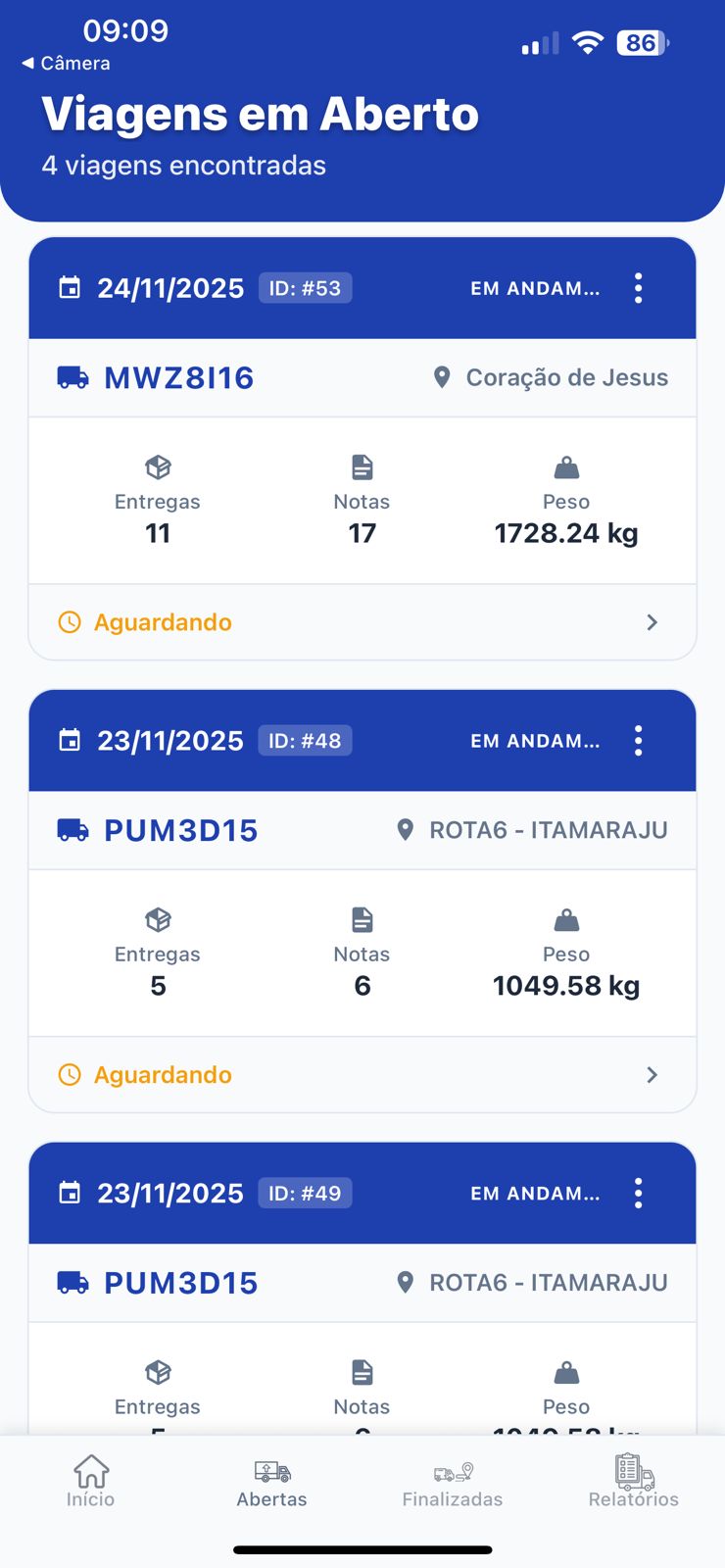This screenshot has width=725, height=1568.
Task: Open the three-dot menu on trip #49
Action: [638, 1193]
